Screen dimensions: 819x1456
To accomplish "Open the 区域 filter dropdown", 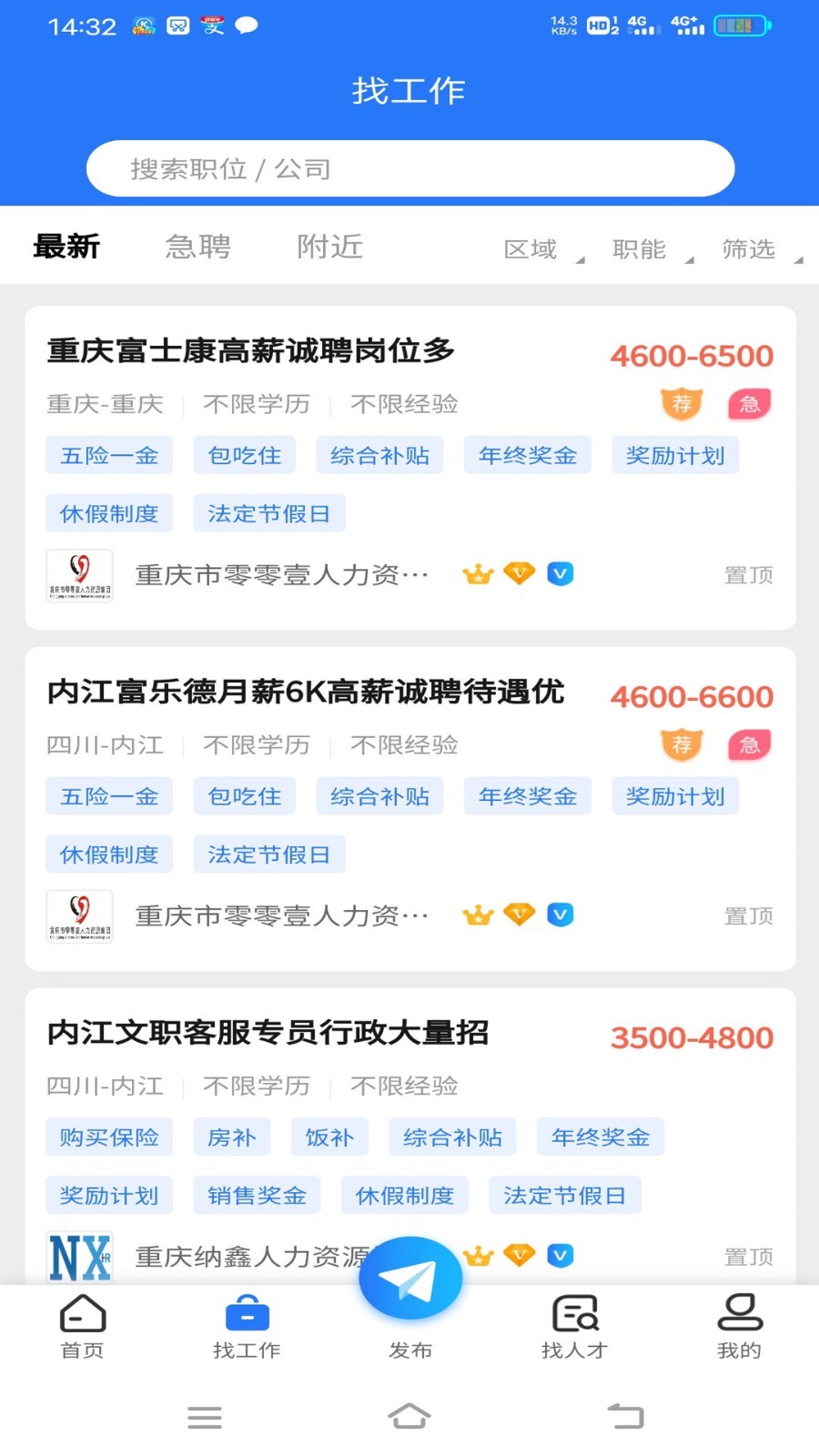I will click(x=536, y=249).
